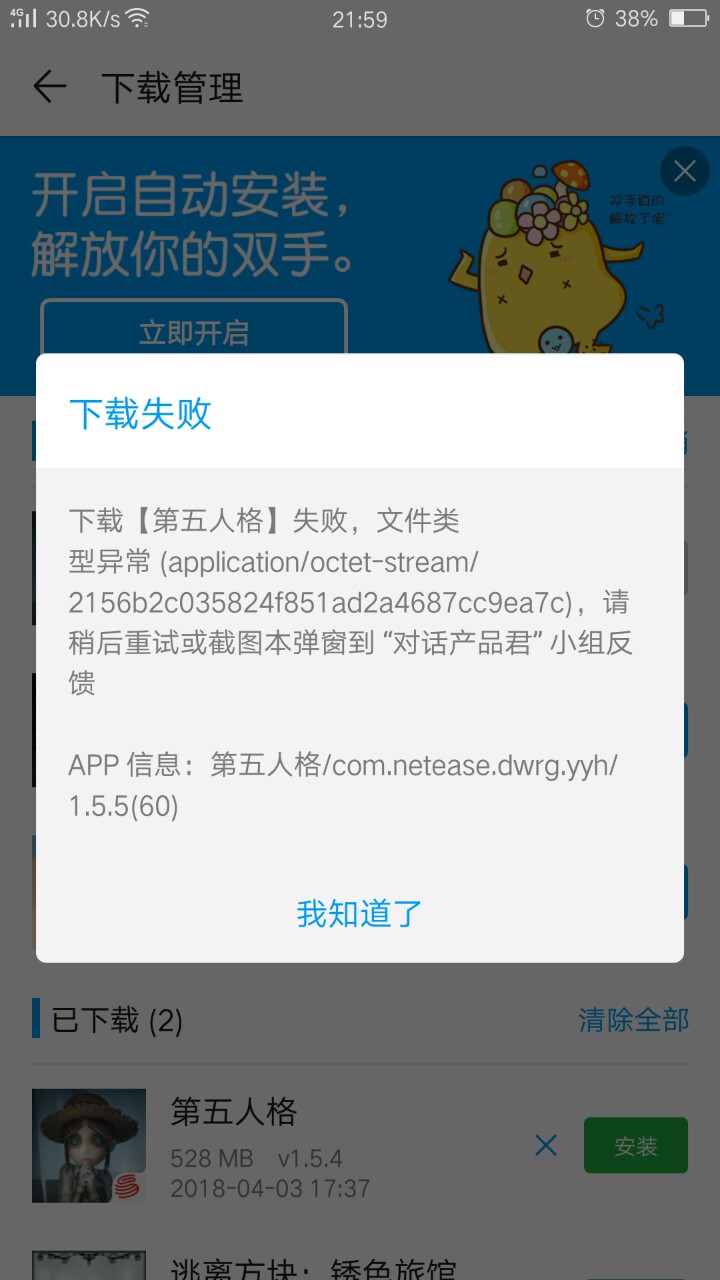Close the auto-install banner
Image resolution: width=720 pixels, height=1280 pixels.
point(685,171)
